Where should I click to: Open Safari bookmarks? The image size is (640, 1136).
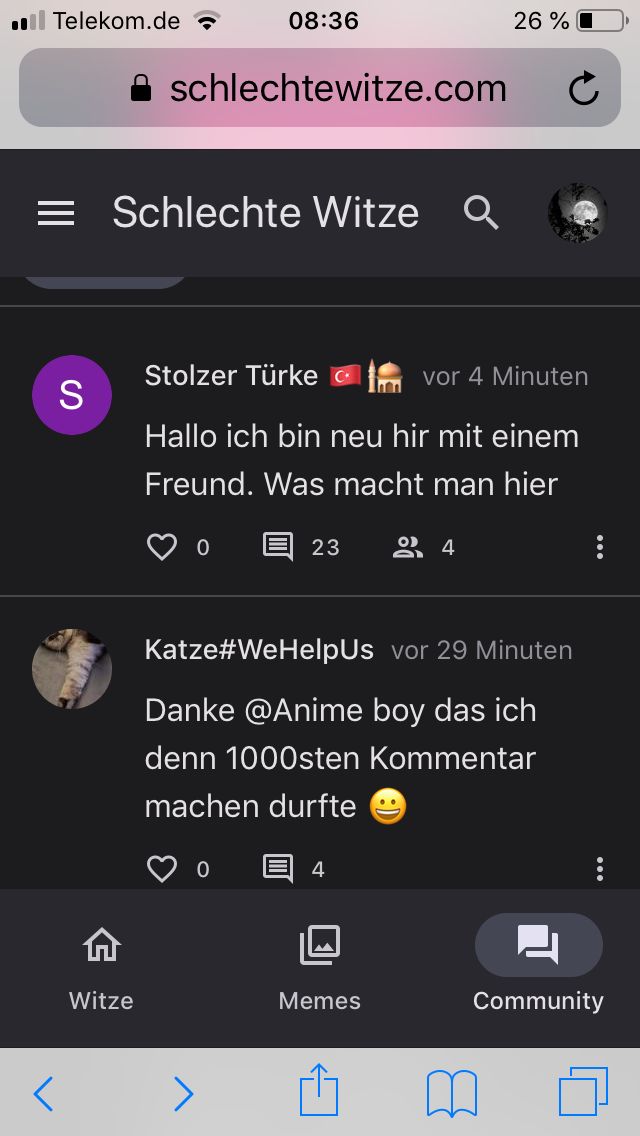pos(451,1093)
